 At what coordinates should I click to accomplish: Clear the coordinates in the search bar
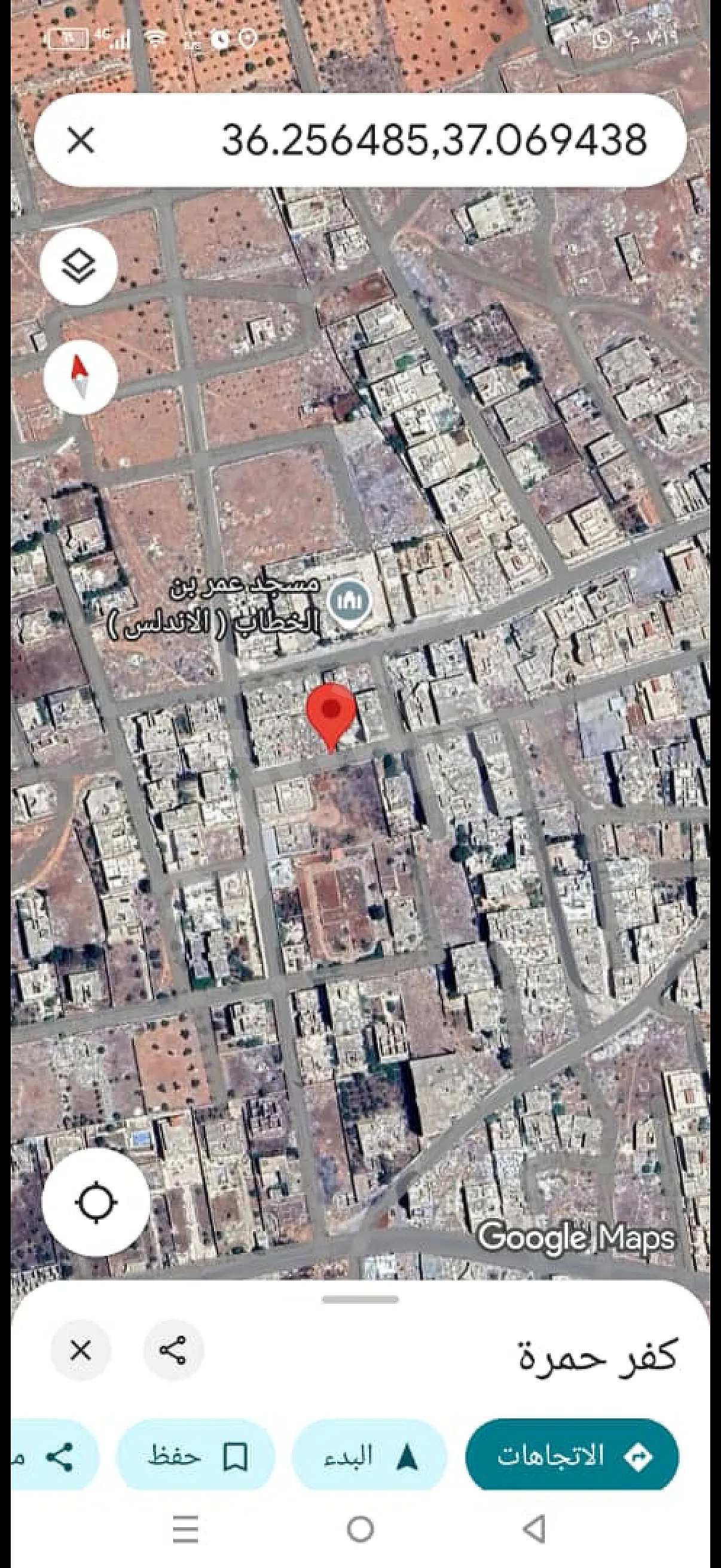81,140
